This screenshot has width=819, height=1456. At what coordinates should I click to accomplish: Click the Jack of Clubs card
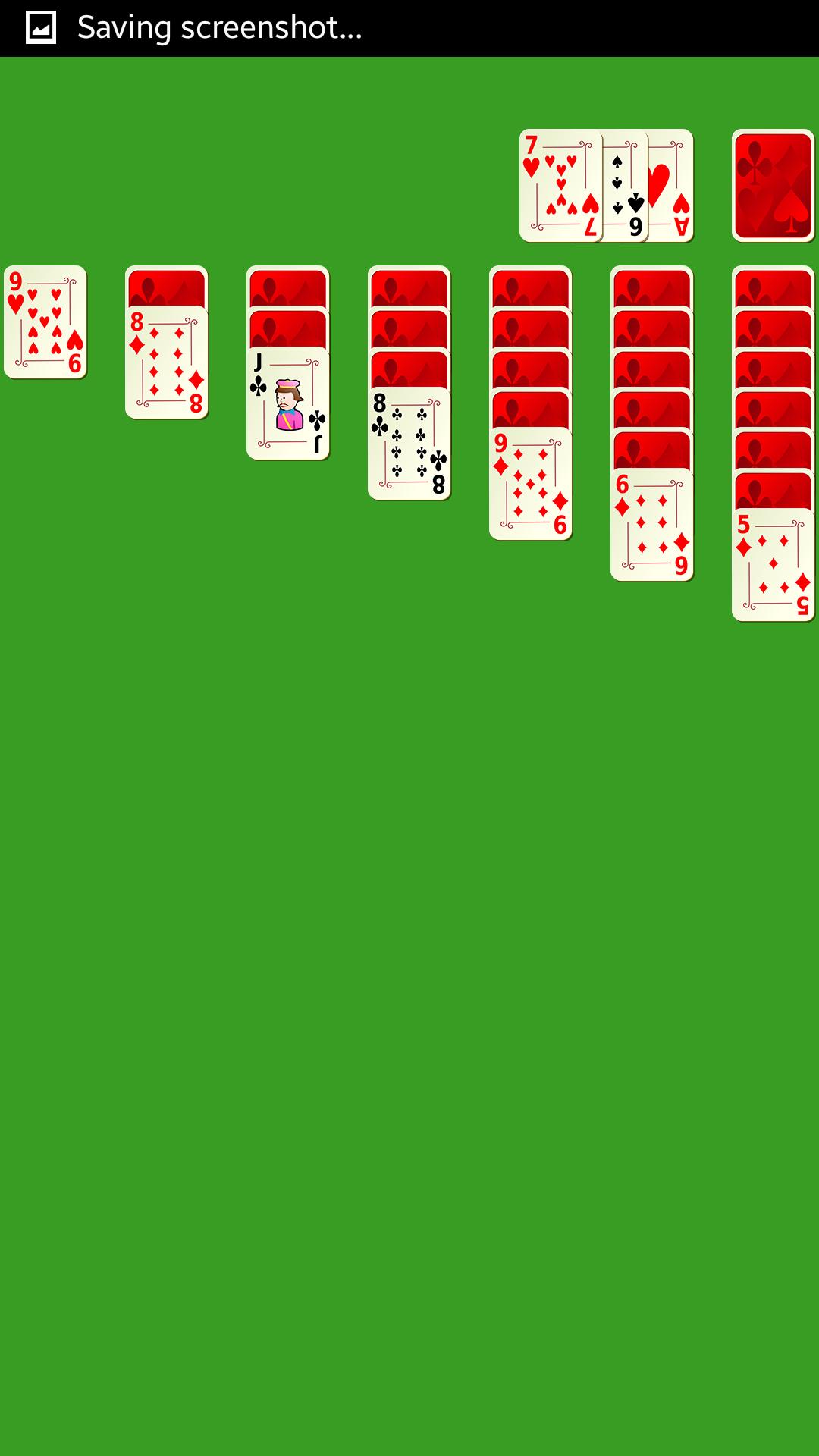coord(287,402)
